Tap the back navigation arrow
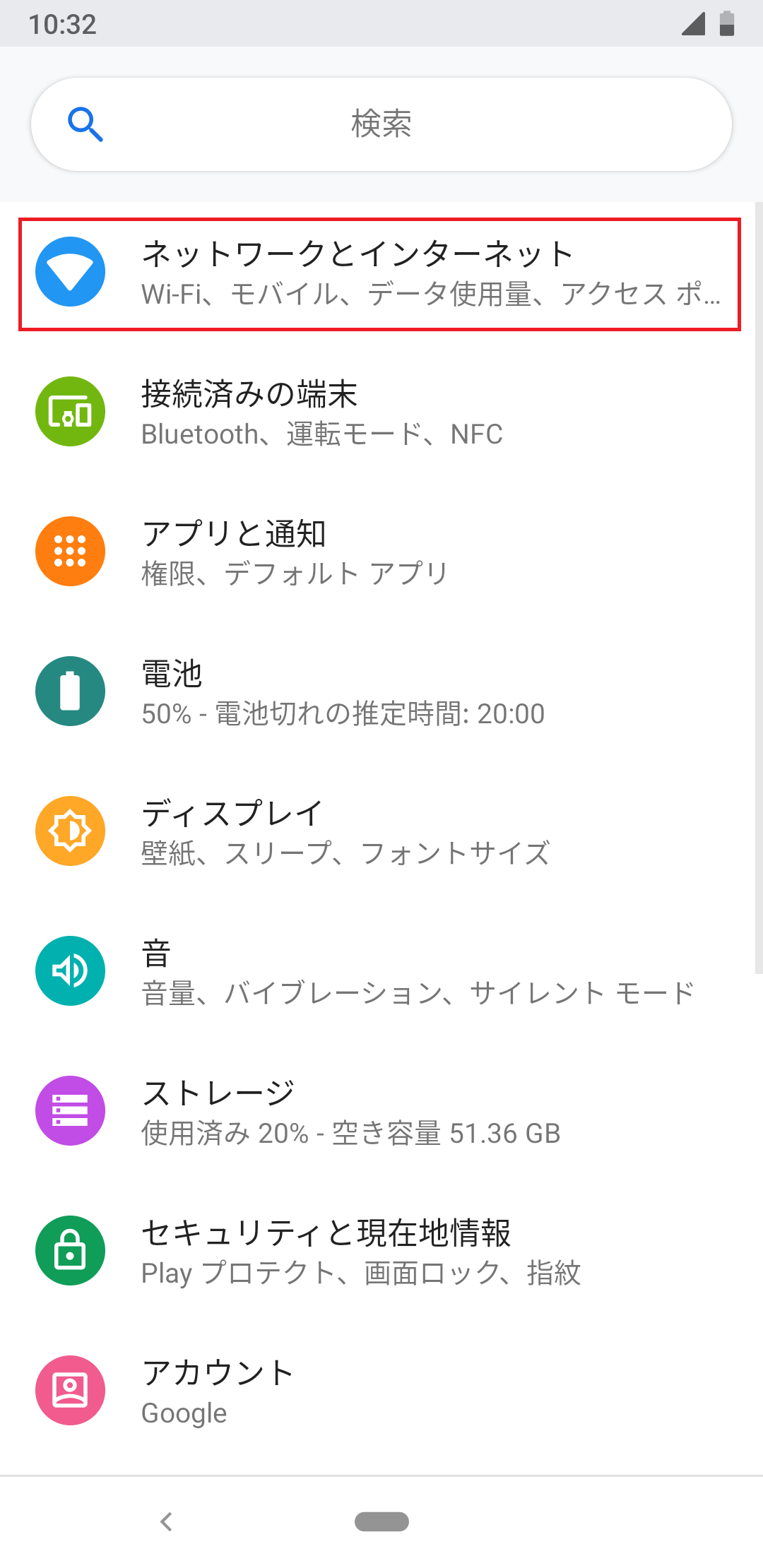 (x=166, y=1523)
